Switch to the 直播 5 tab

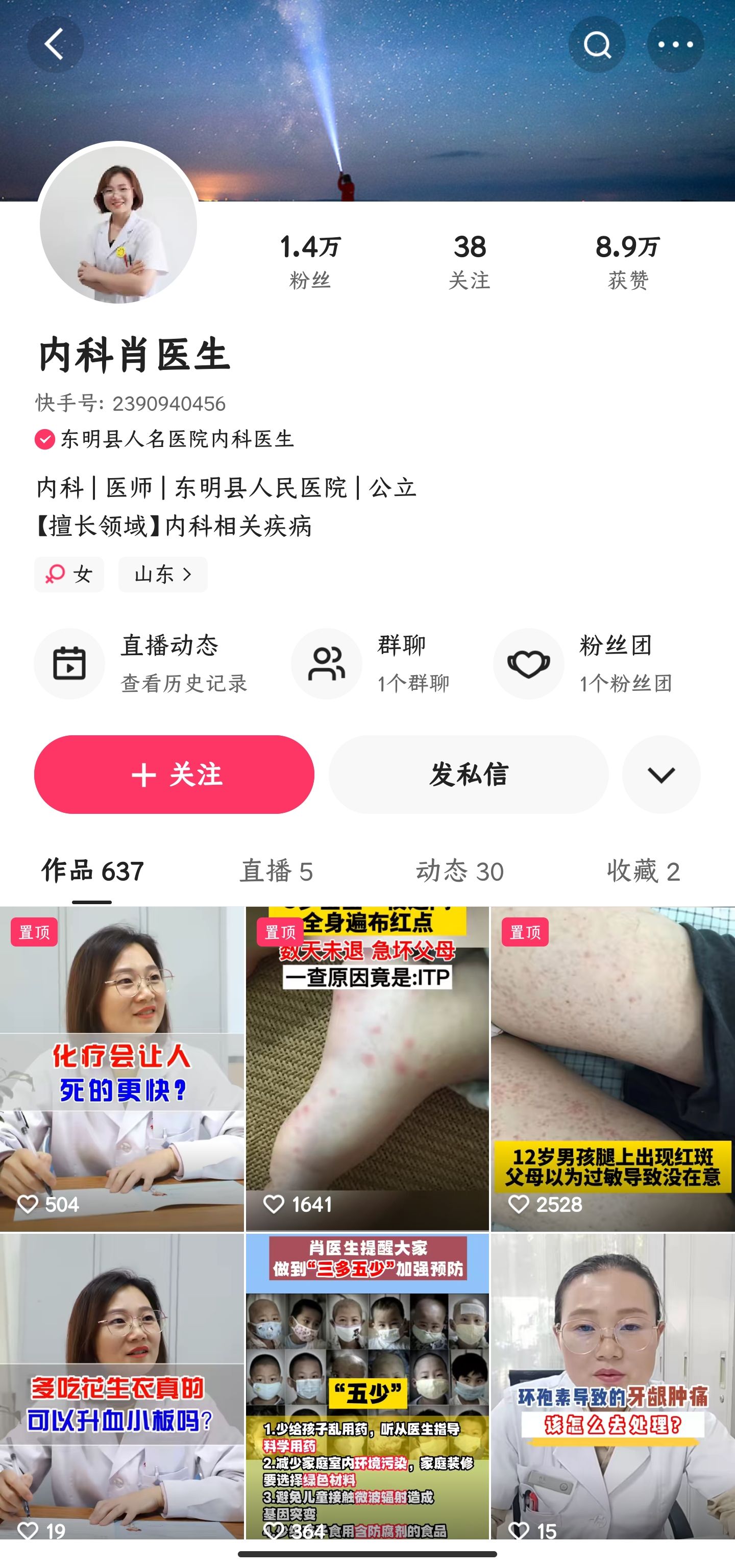click(x=276, y=871)
